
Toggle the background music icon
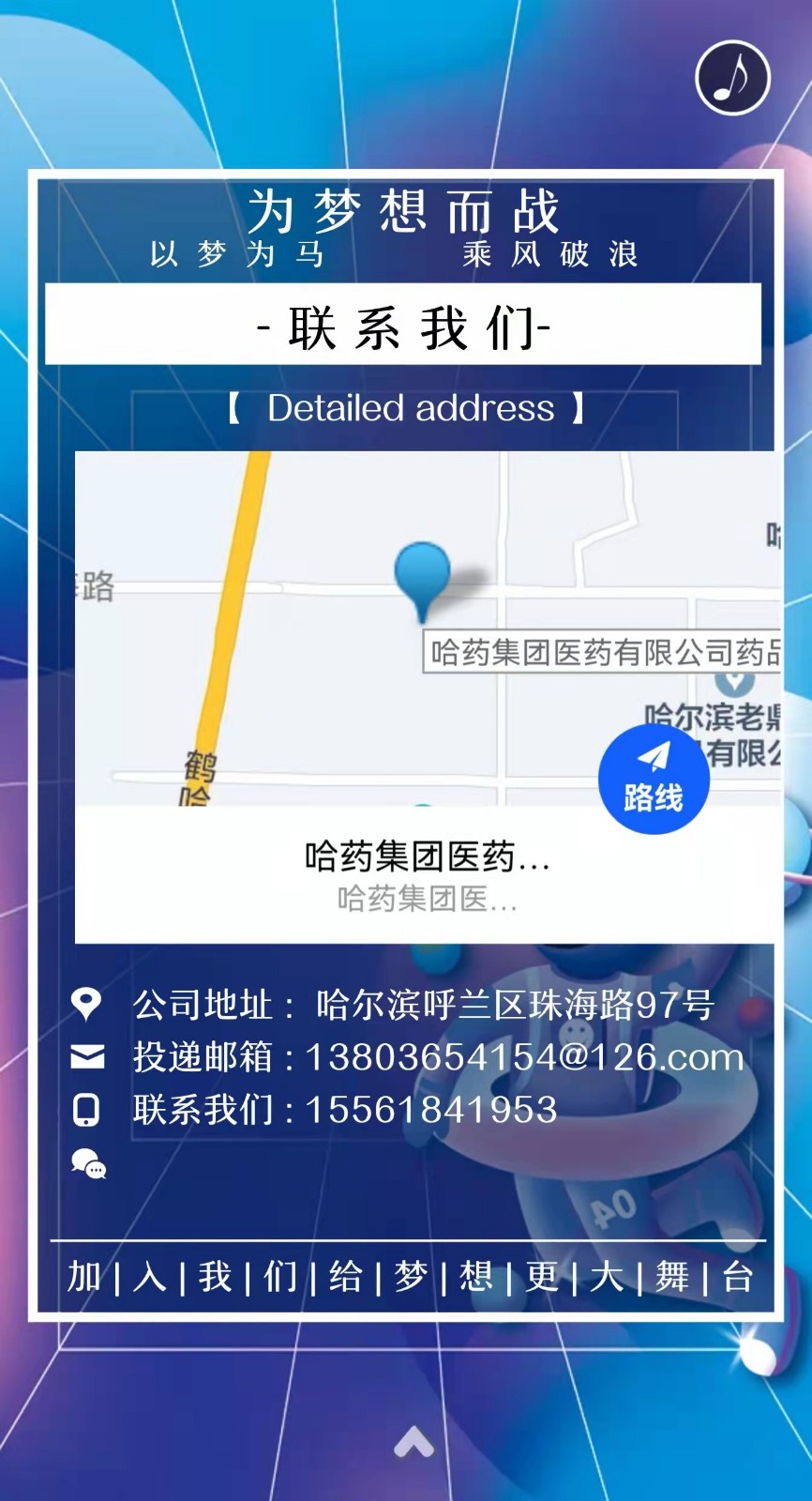tap(732, 78)
